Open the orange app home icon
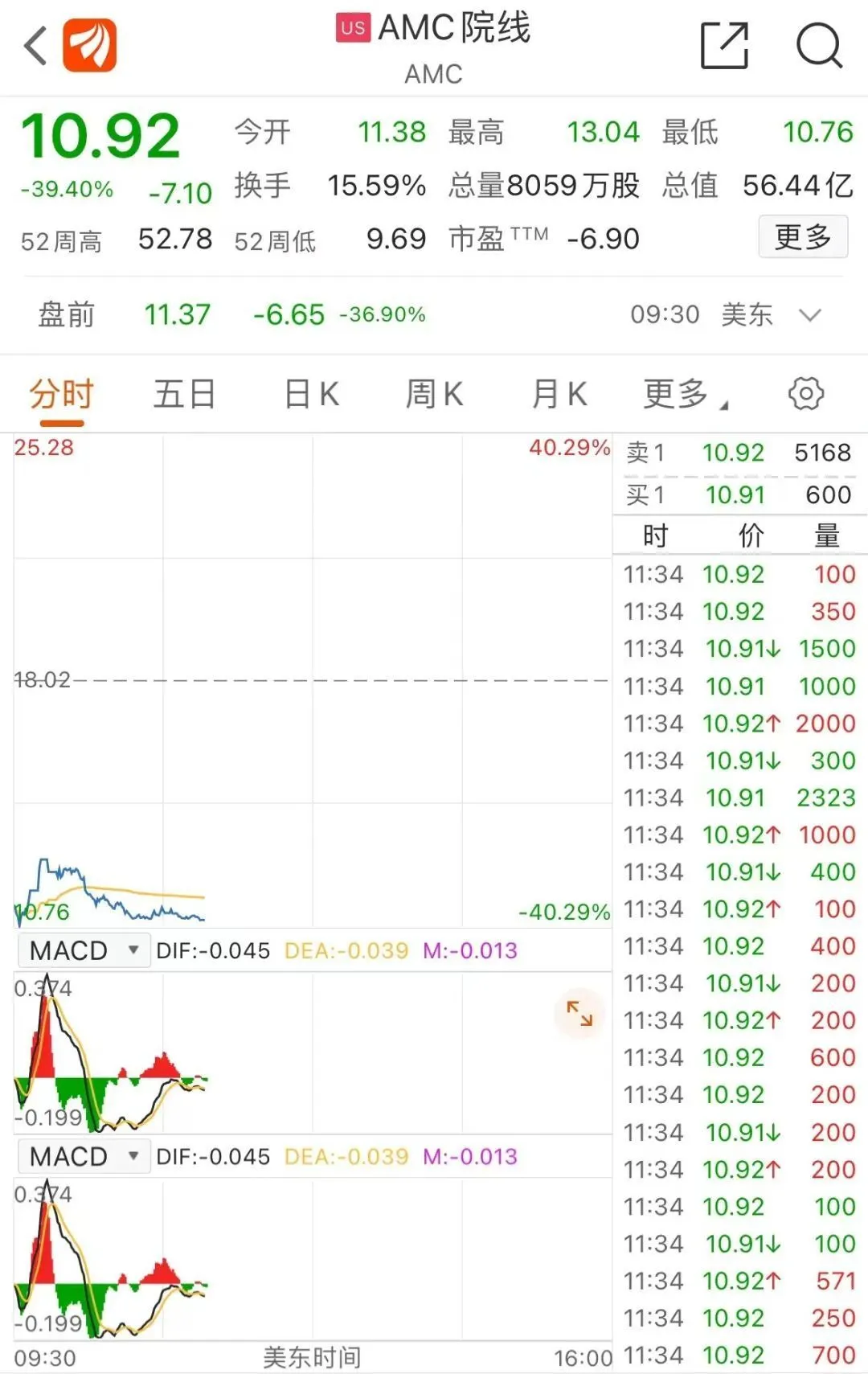868x1374 pixels. (90, 46)
